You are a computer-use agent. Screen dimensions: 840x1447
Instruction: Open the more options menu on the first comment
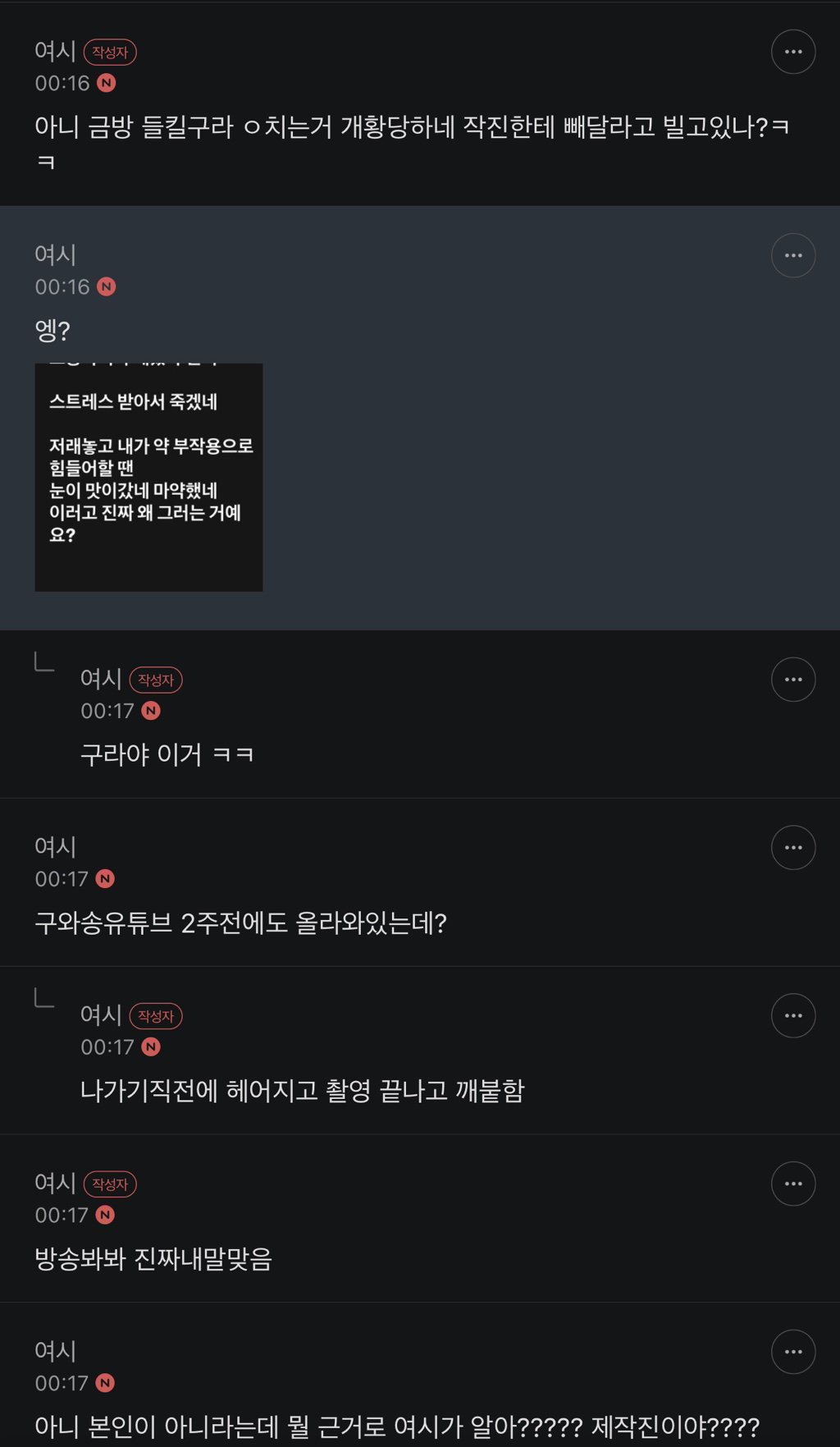(x=792, y=51)
